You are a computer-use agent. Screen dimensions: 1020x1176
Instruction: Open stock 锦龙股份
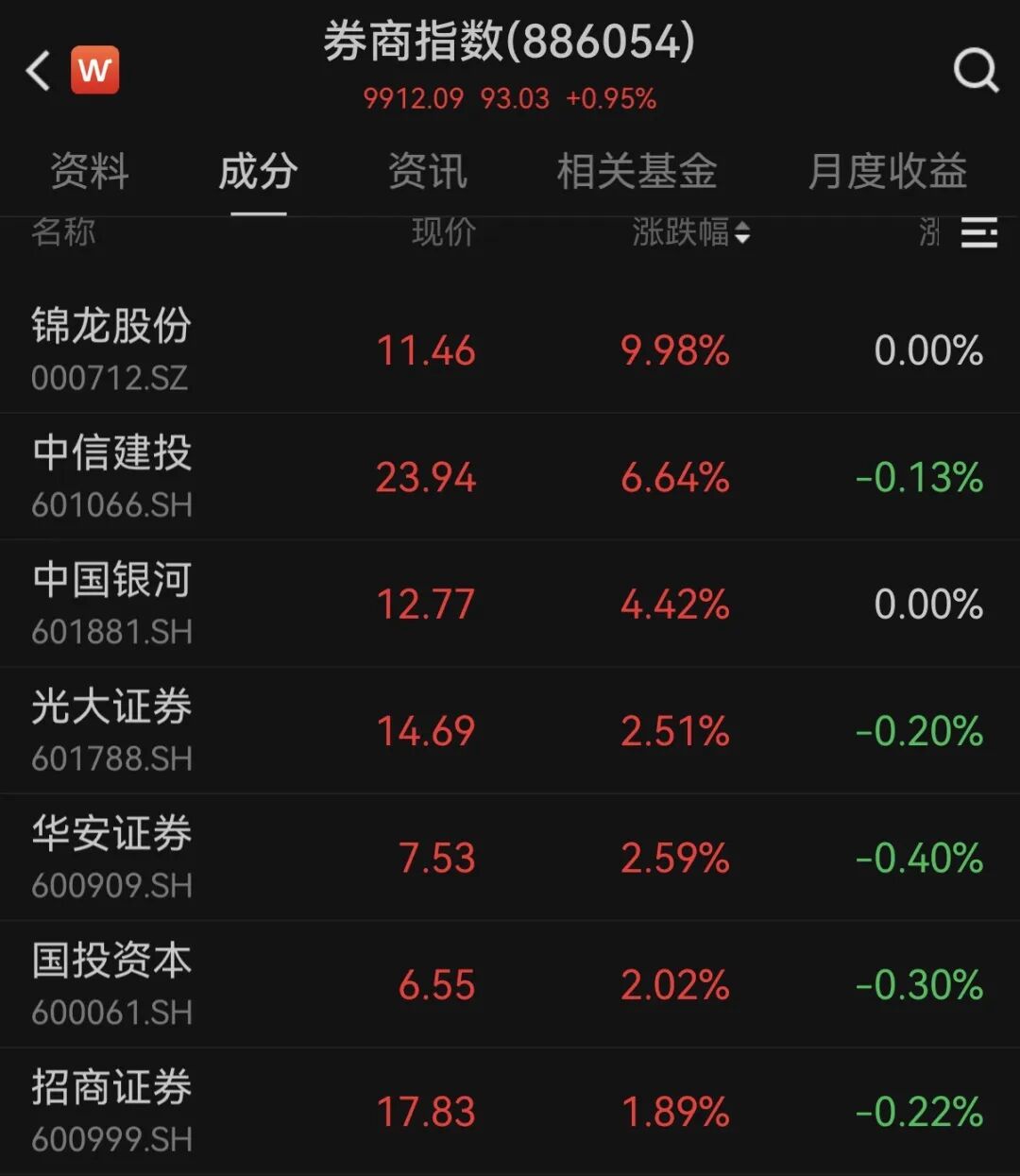[510, 350]
